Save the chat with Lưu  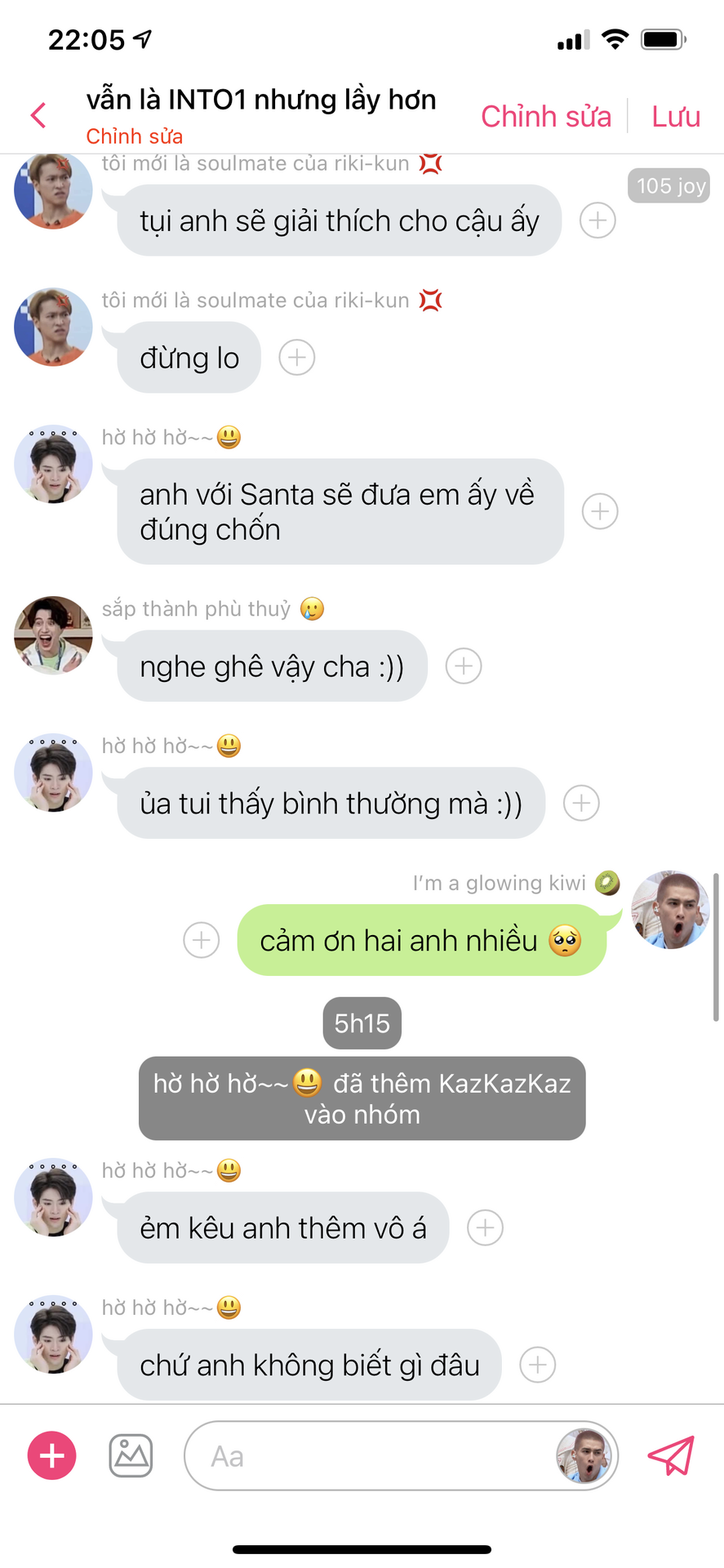[676, 116]
